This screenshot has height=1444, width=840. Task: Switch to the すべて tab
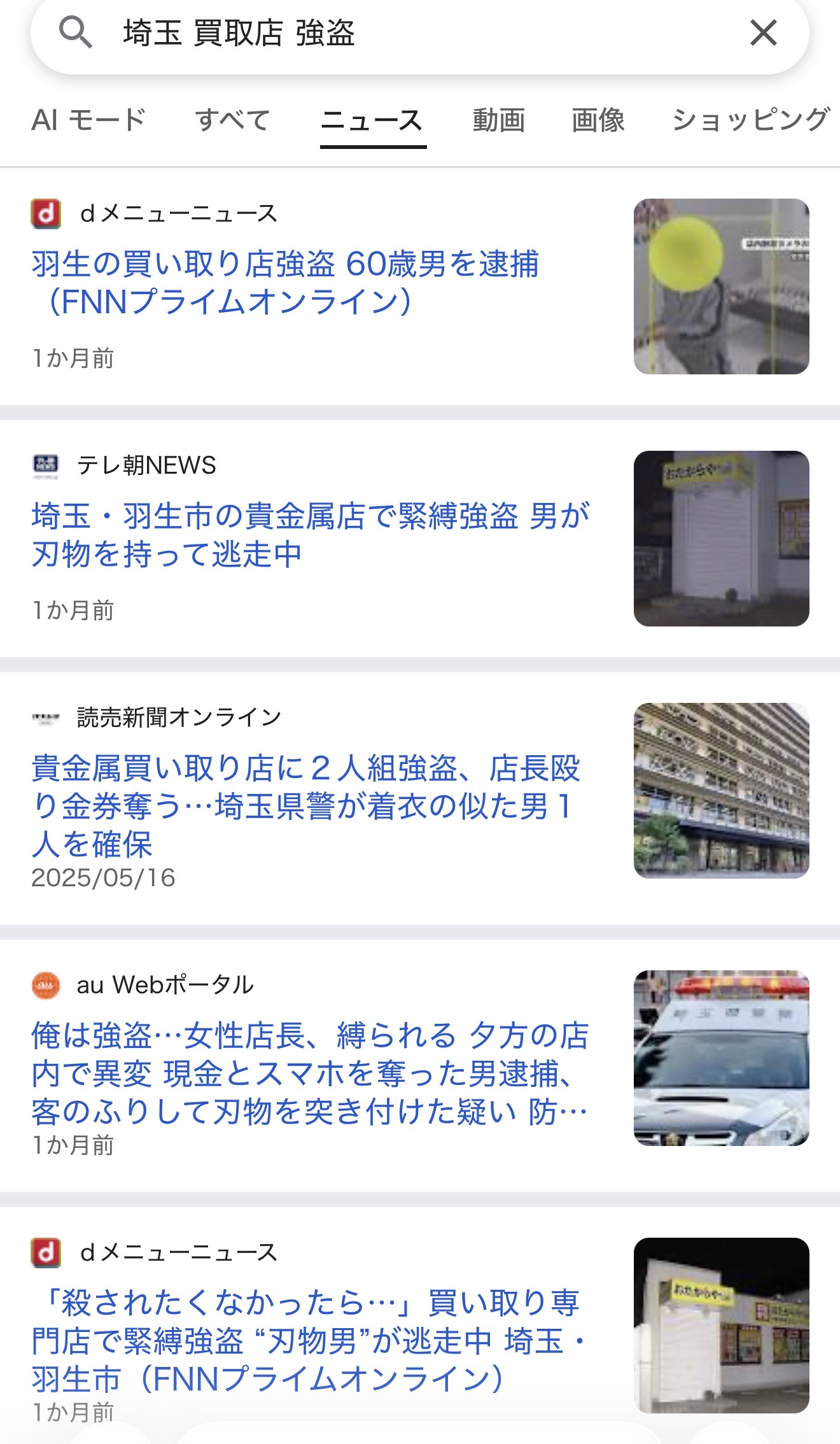pyautogui.click(x=232, y=120)
